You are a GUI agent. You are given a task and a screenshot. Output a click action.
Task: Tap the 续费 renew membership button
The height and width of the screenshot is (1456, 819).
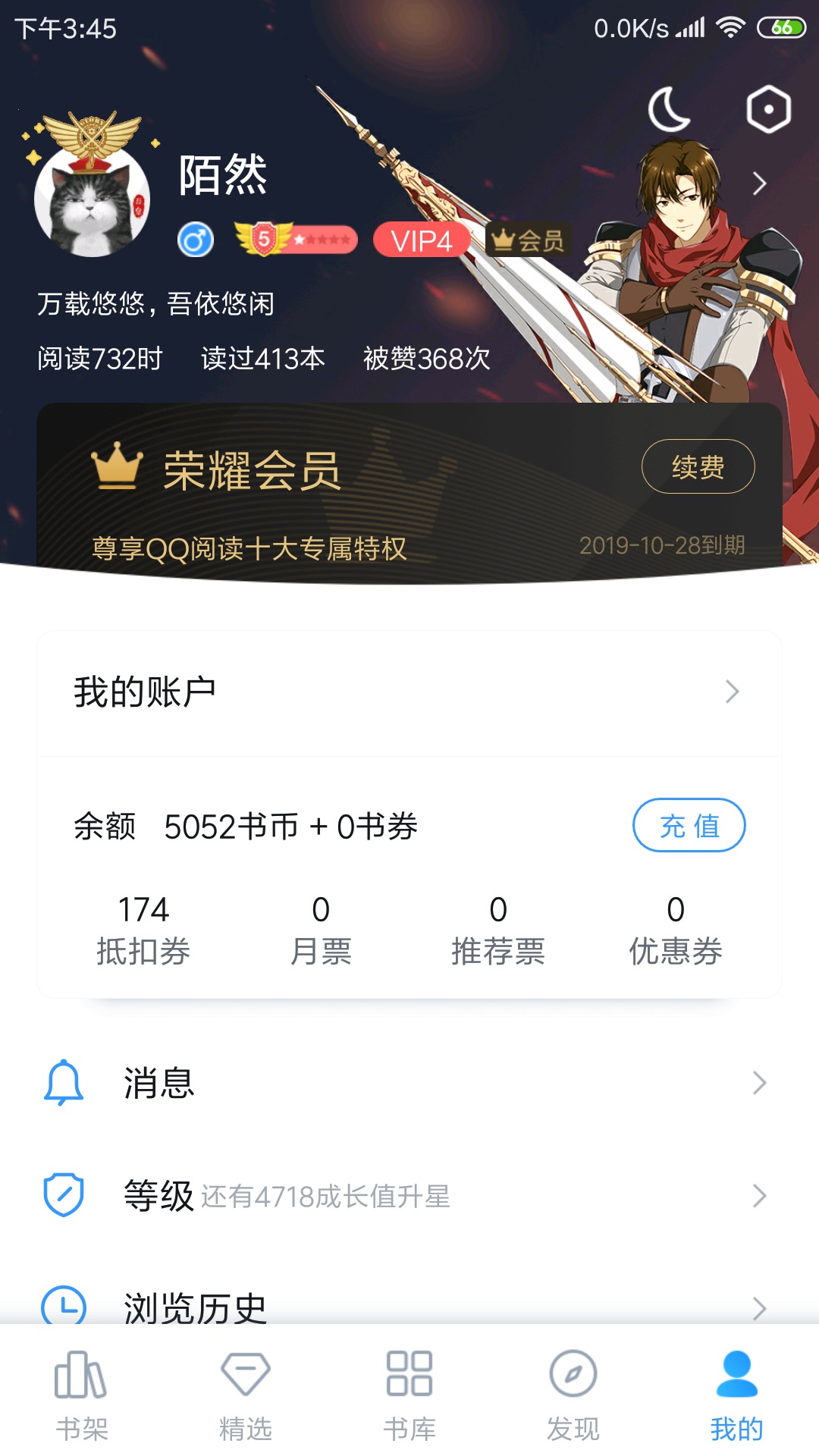698,466
